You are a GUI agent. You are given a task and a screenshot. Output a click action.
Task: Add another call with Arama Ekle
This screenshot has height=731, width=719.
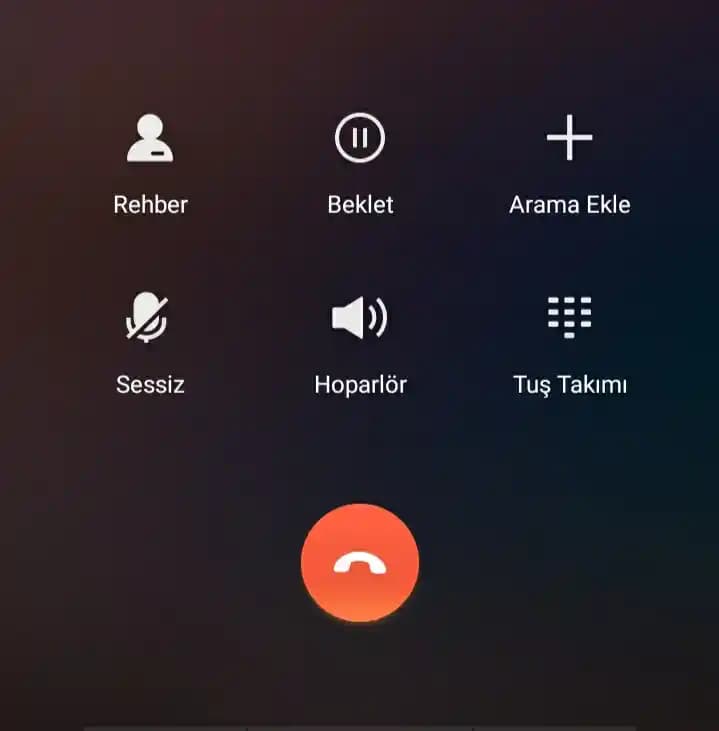(x=569, y=140)
